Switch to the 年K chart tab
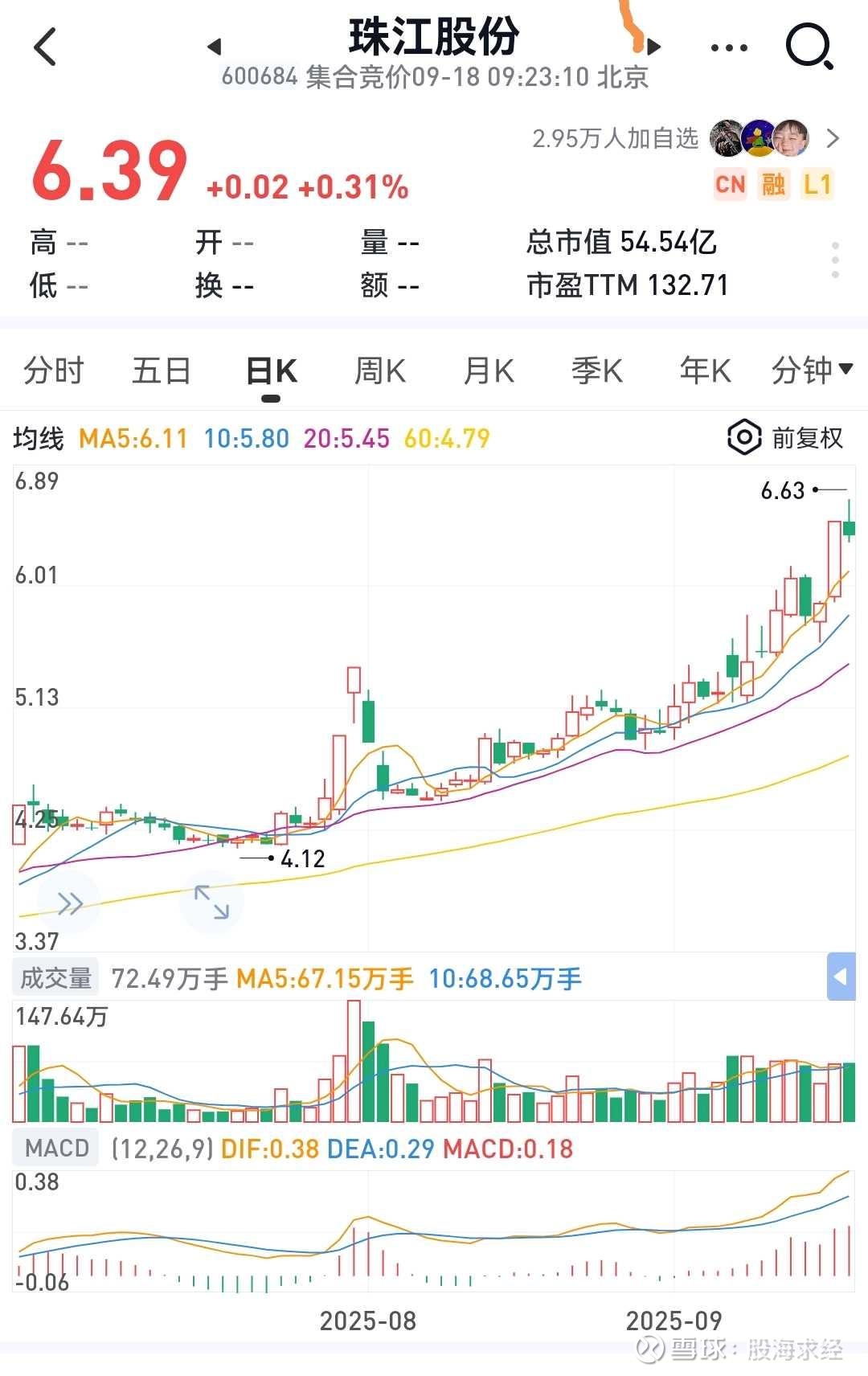Viewport: 868px width, 1376px height. click(x=705, y=371)
